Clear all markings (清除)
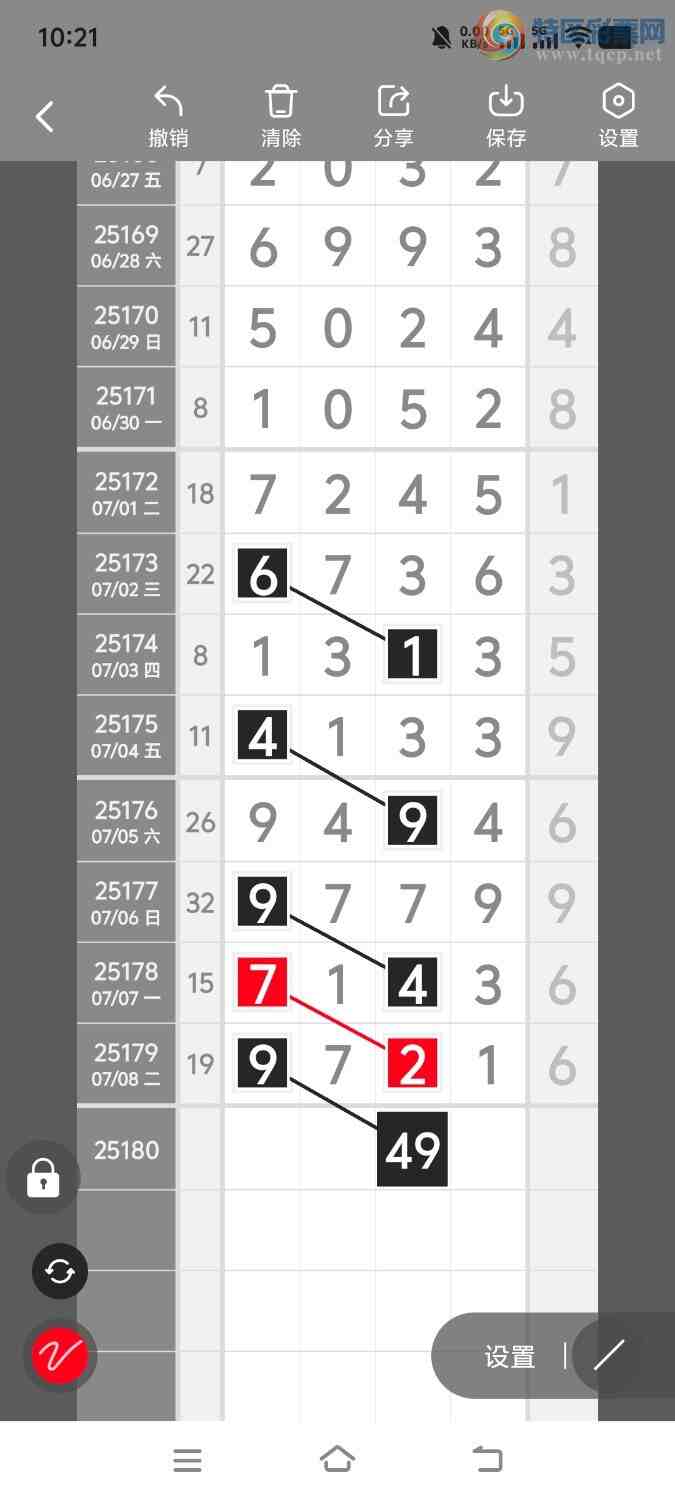Image resolution: width=675 pixels, height=1500 pixels. 281,117
